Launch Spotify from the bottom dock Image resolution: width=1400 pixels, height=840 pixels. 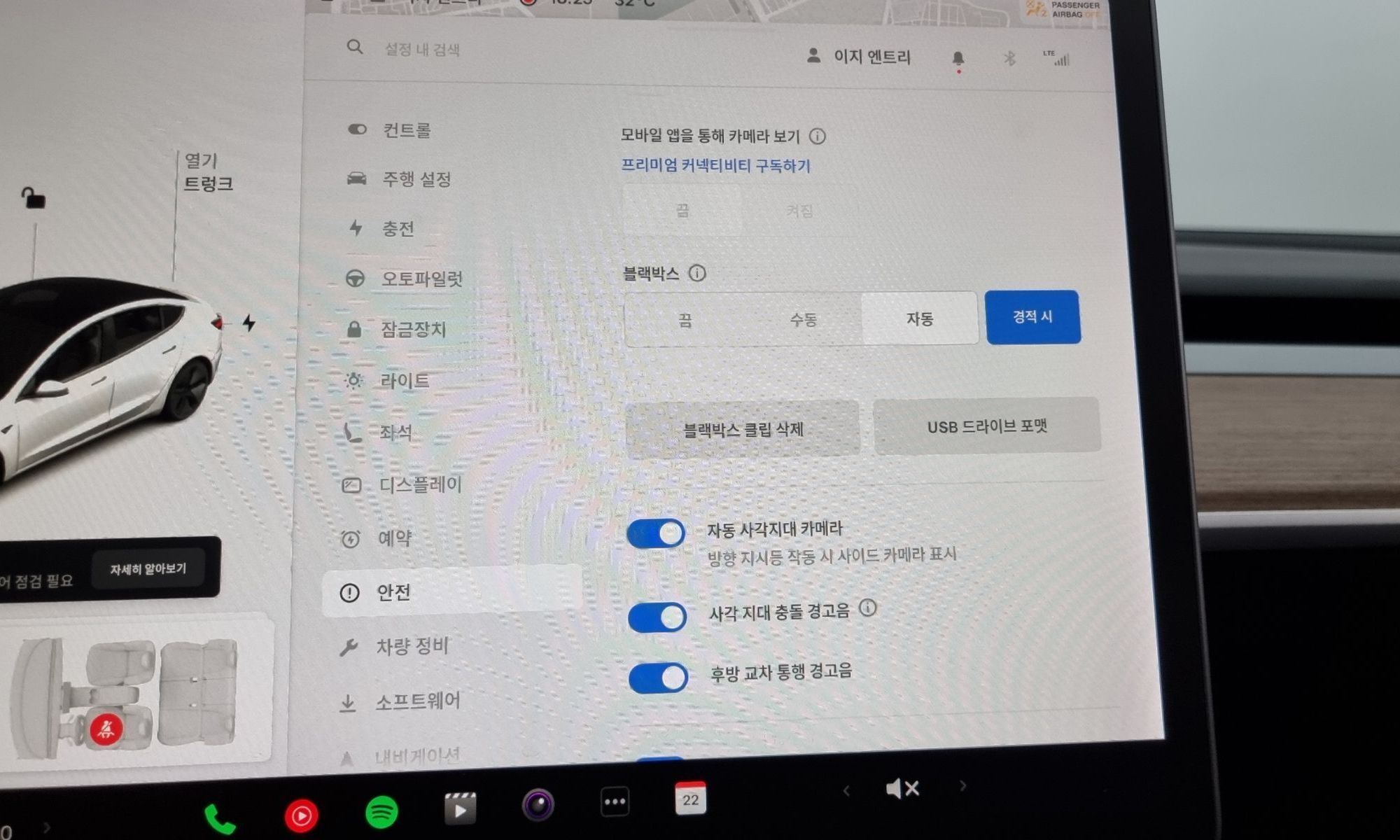pyautogui.click(x=381, y=813)
